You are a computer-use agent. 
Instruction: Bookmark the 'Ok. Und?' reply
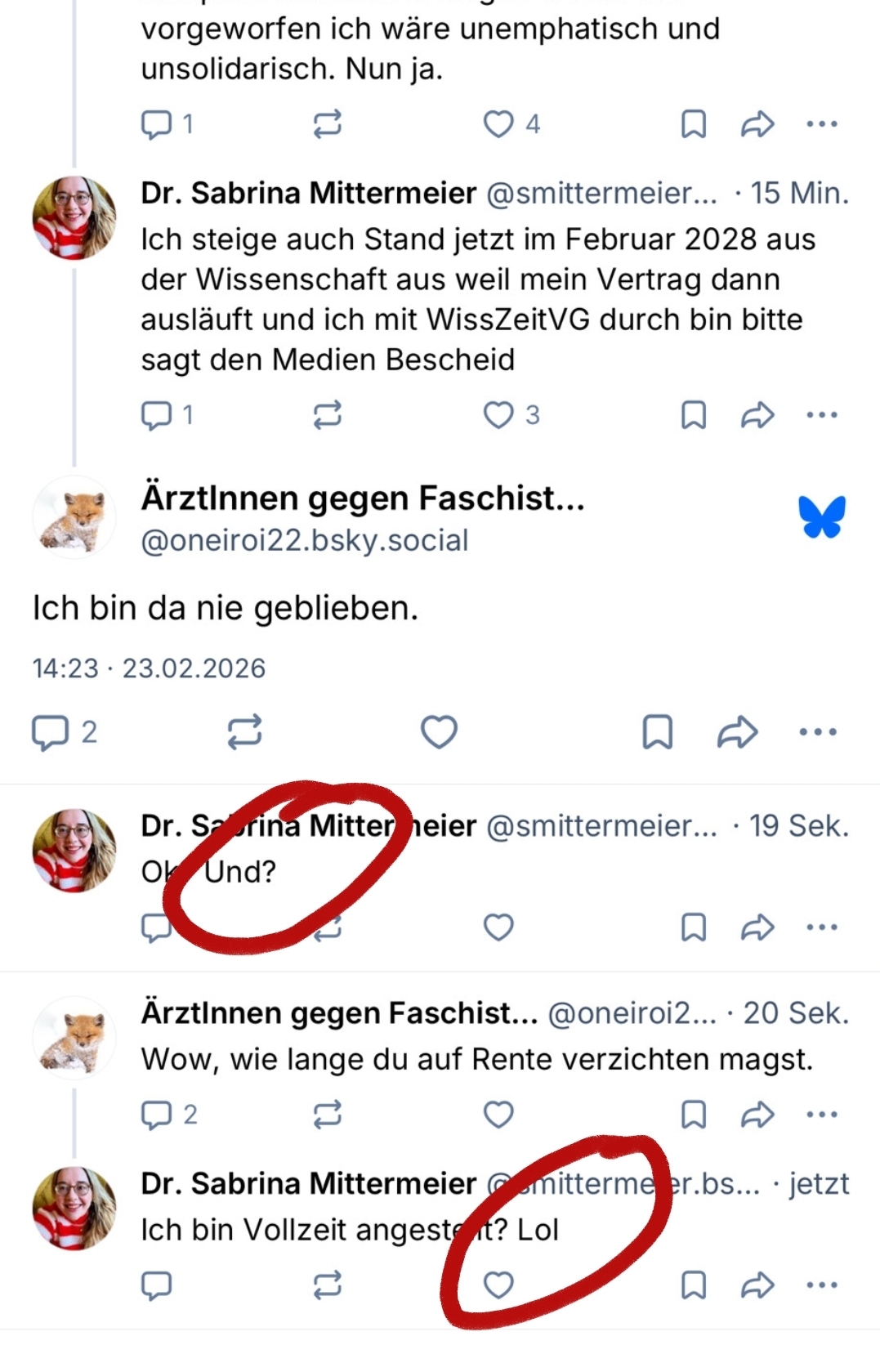pos(694,927)
